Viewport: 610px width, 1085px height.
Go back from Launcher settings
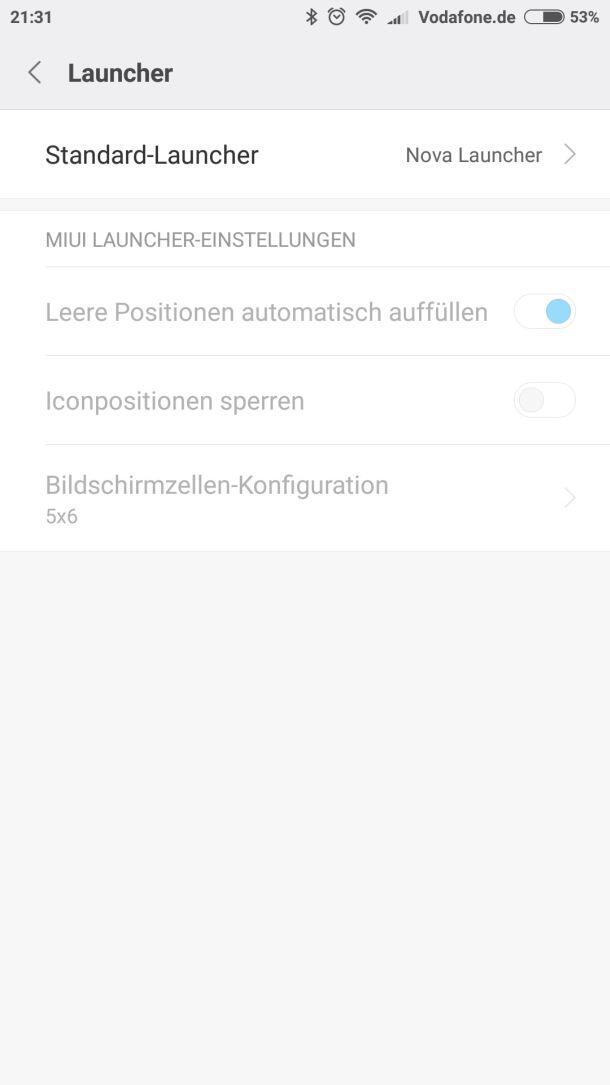[x=35, y=73]
